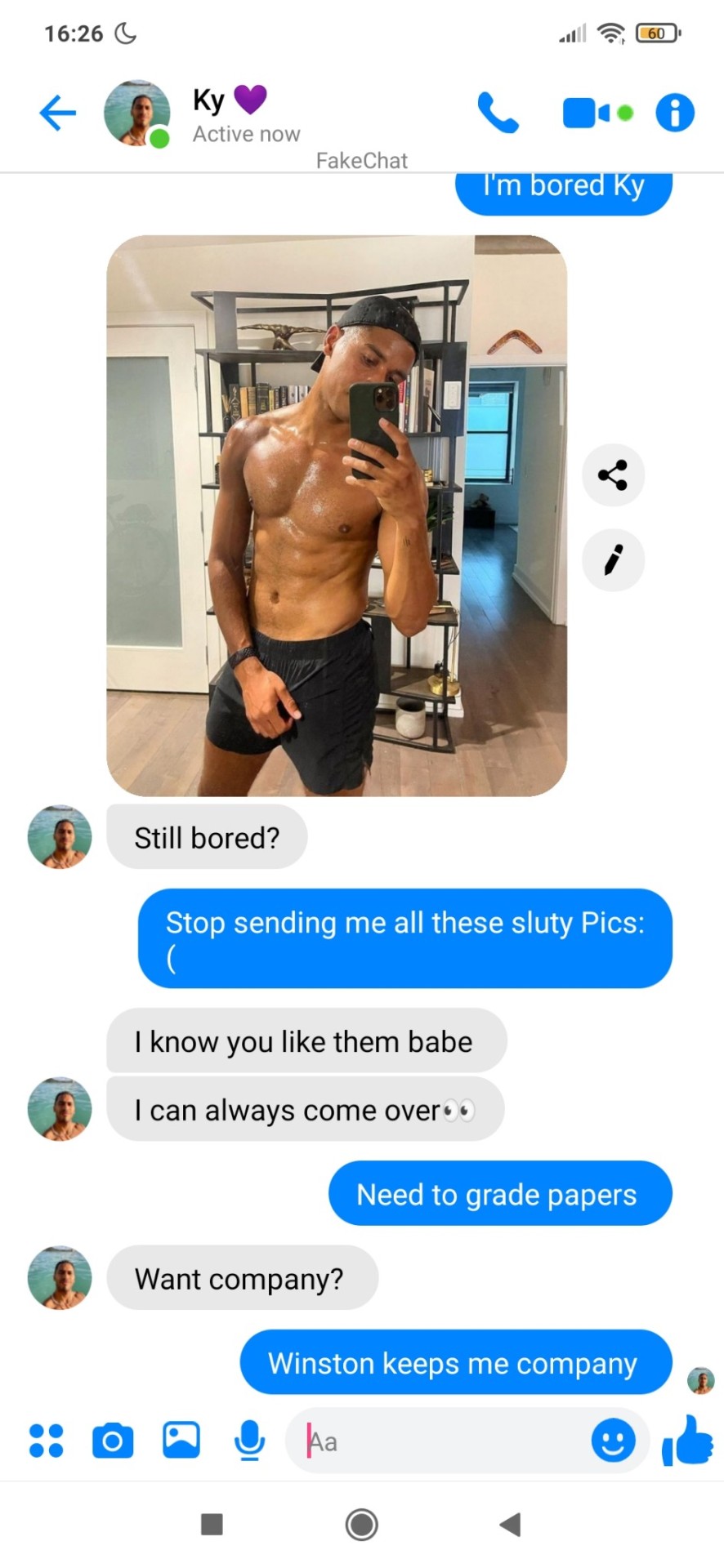Open Ky's profile picture in header
724x1568 pixels.
(x=136, y=113)
